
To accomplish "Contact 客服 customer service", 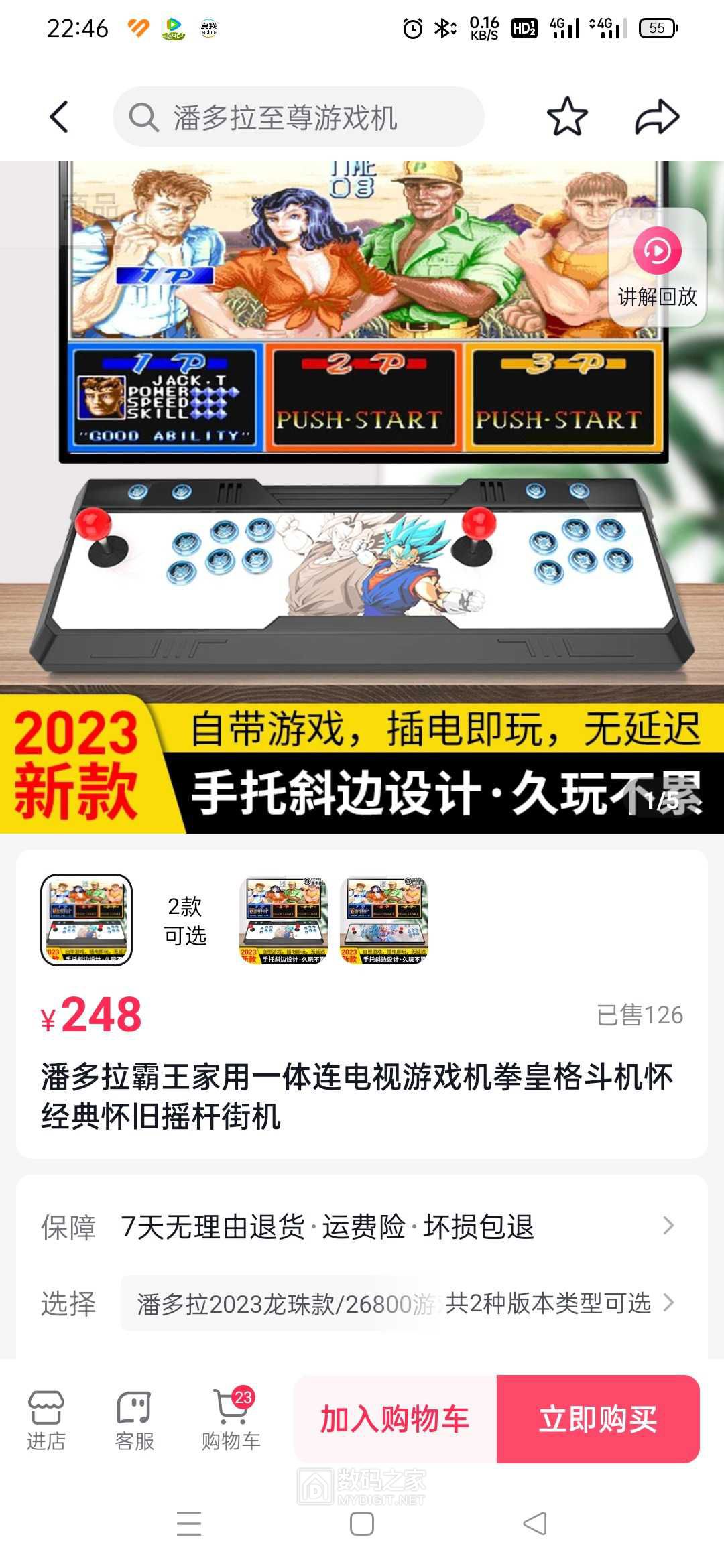I will click(x=134, y=1419).
